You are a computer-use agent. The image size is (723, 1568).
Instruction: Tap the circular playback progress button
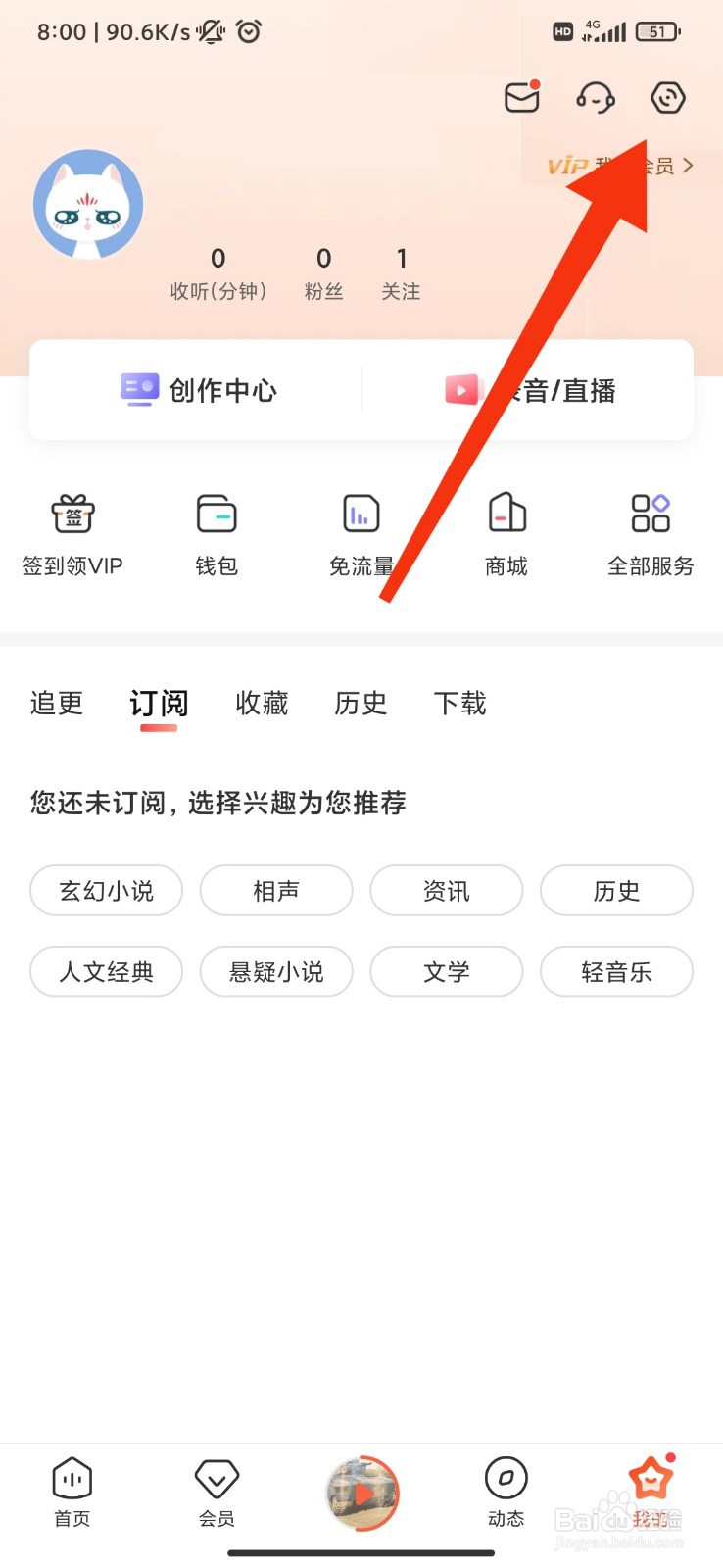click(361, 1493)
